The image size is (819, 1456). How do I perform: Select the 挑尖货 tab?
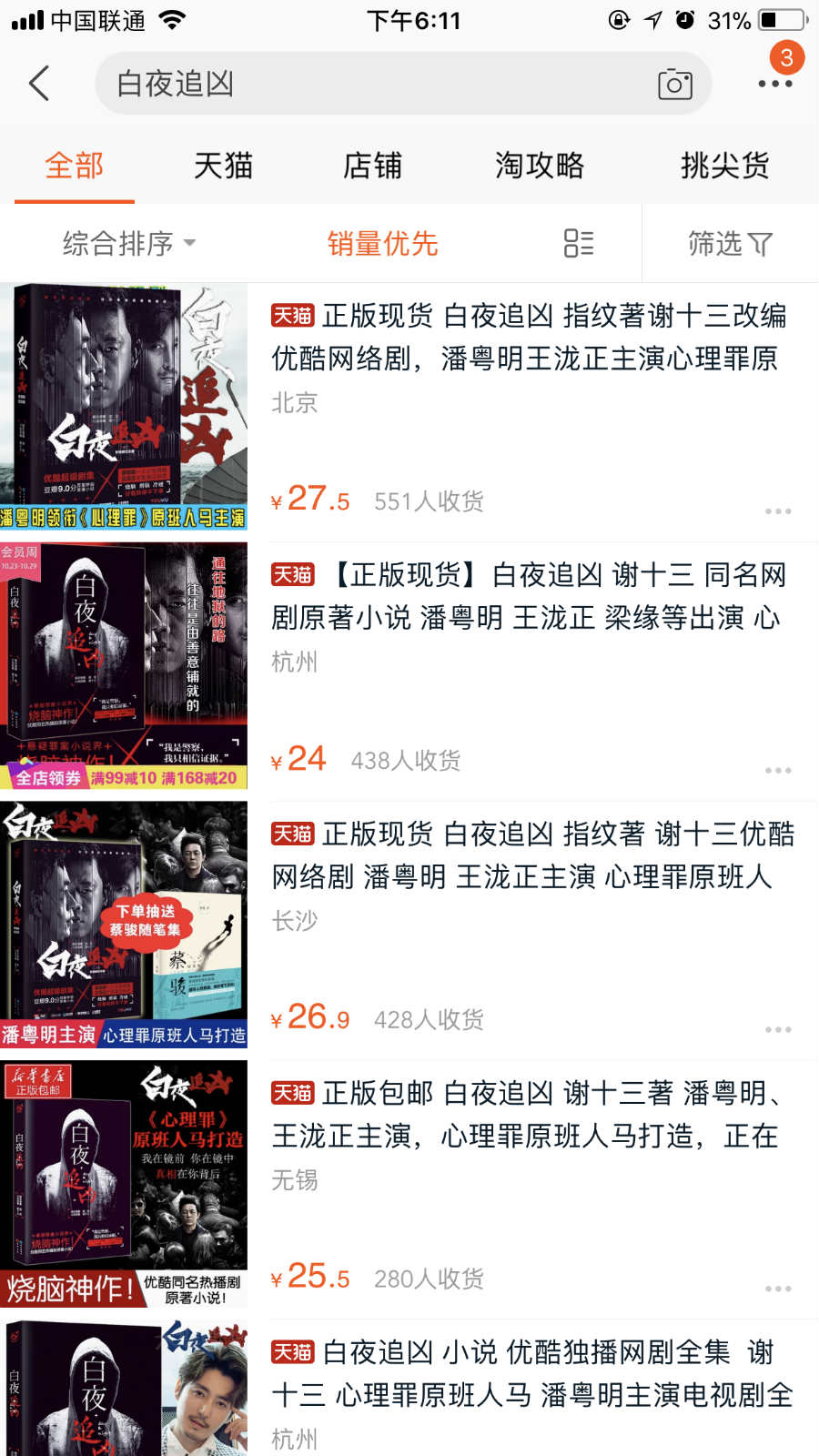click(x=724, y=166)
